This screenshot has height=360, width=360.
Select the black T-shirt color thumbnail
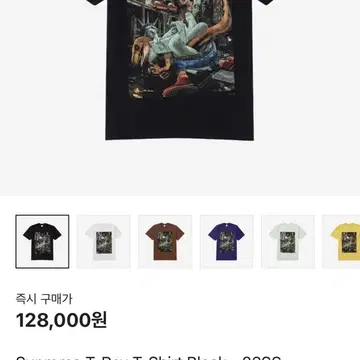[42, 242]
